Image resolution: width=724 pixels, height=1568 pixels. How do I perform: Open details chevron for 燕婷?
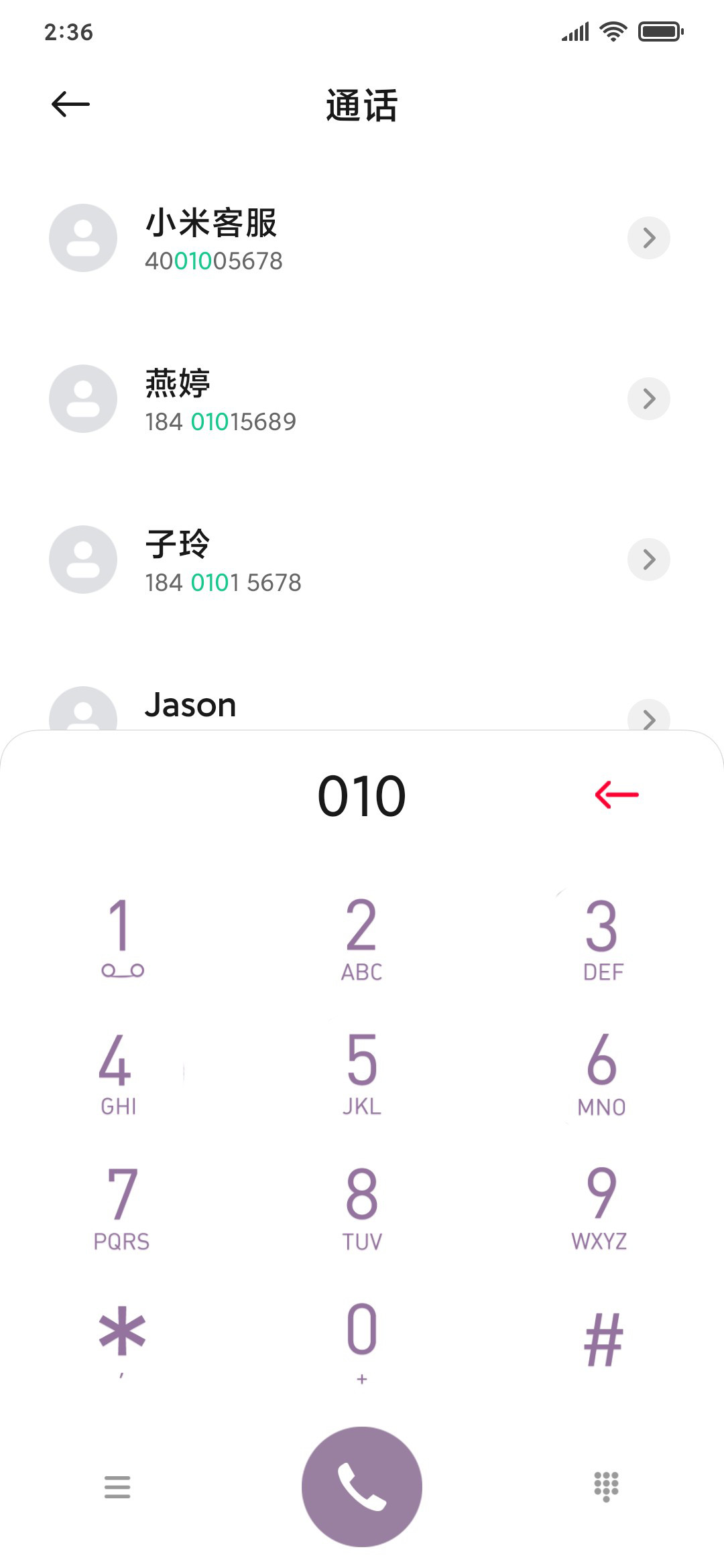click(x=648, y=399)
